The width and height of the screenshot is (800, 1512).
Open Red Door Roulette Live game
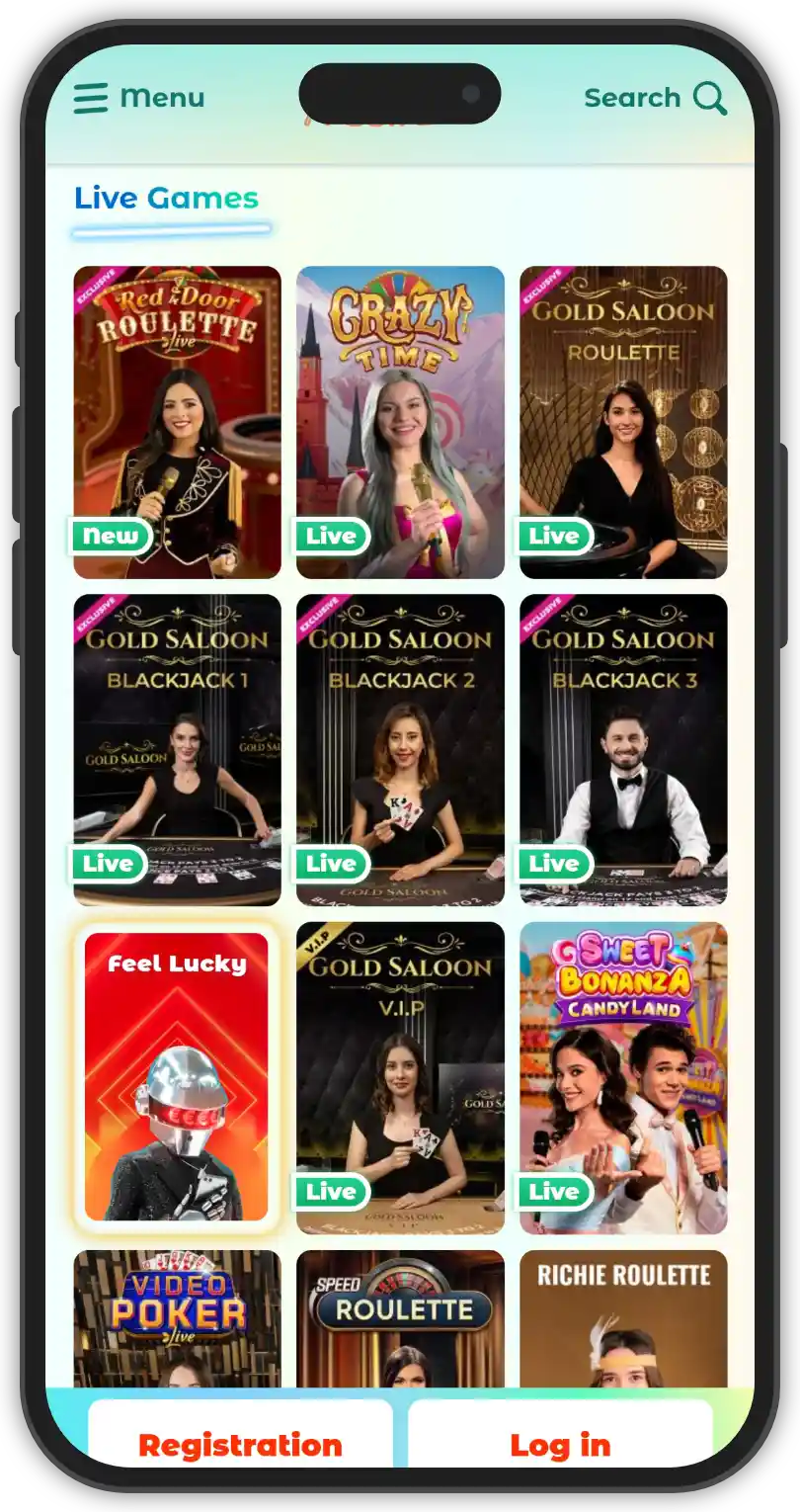click(x=177, y=422)
